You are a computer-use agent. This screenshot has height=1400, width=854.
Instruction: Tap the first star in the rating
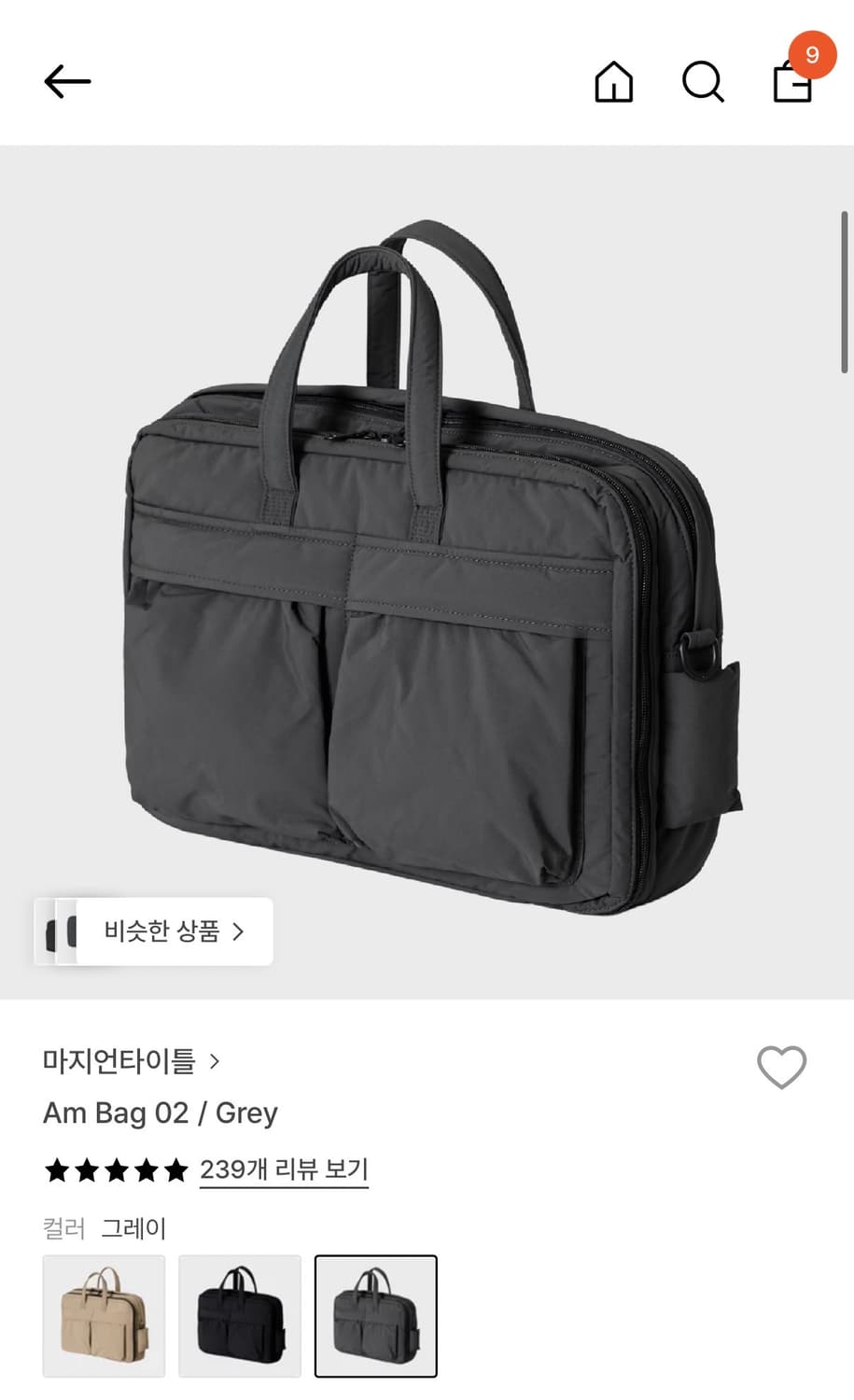click(57, 1169)
